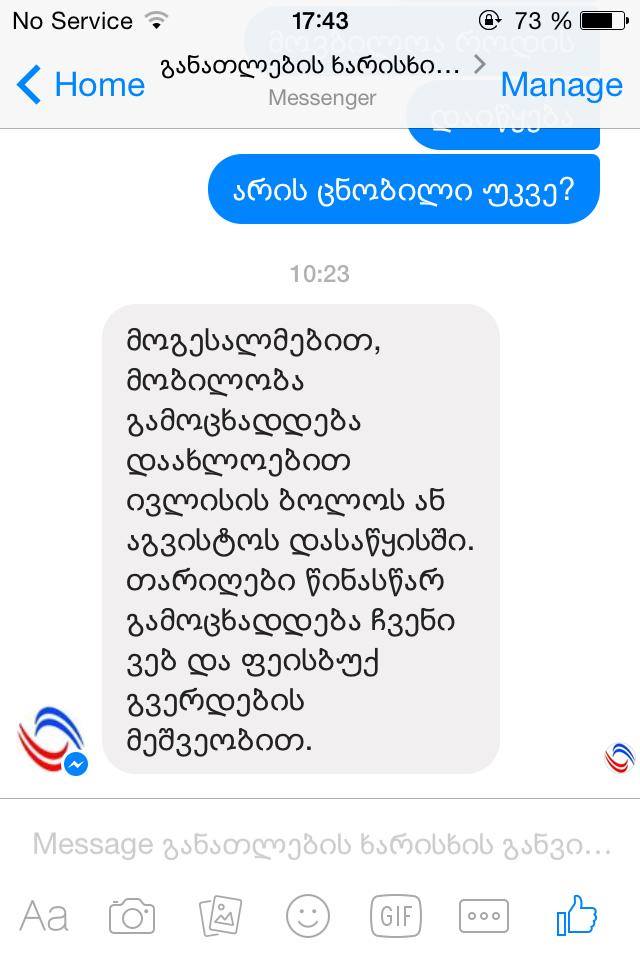Open the Aa text keyboard
Viewport: 640px width, 960px height.
44,914
